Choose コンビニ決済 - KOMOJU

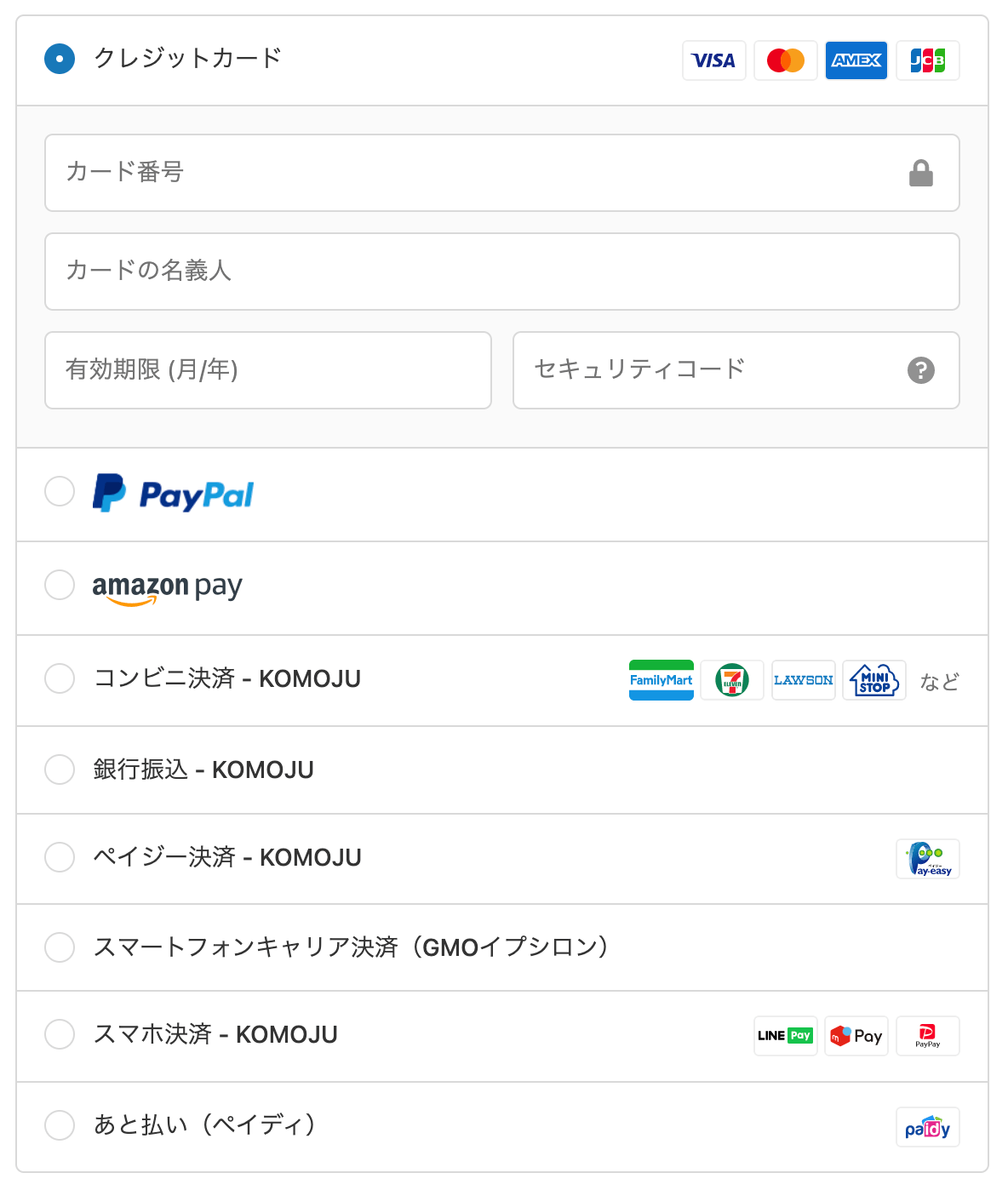60,678
